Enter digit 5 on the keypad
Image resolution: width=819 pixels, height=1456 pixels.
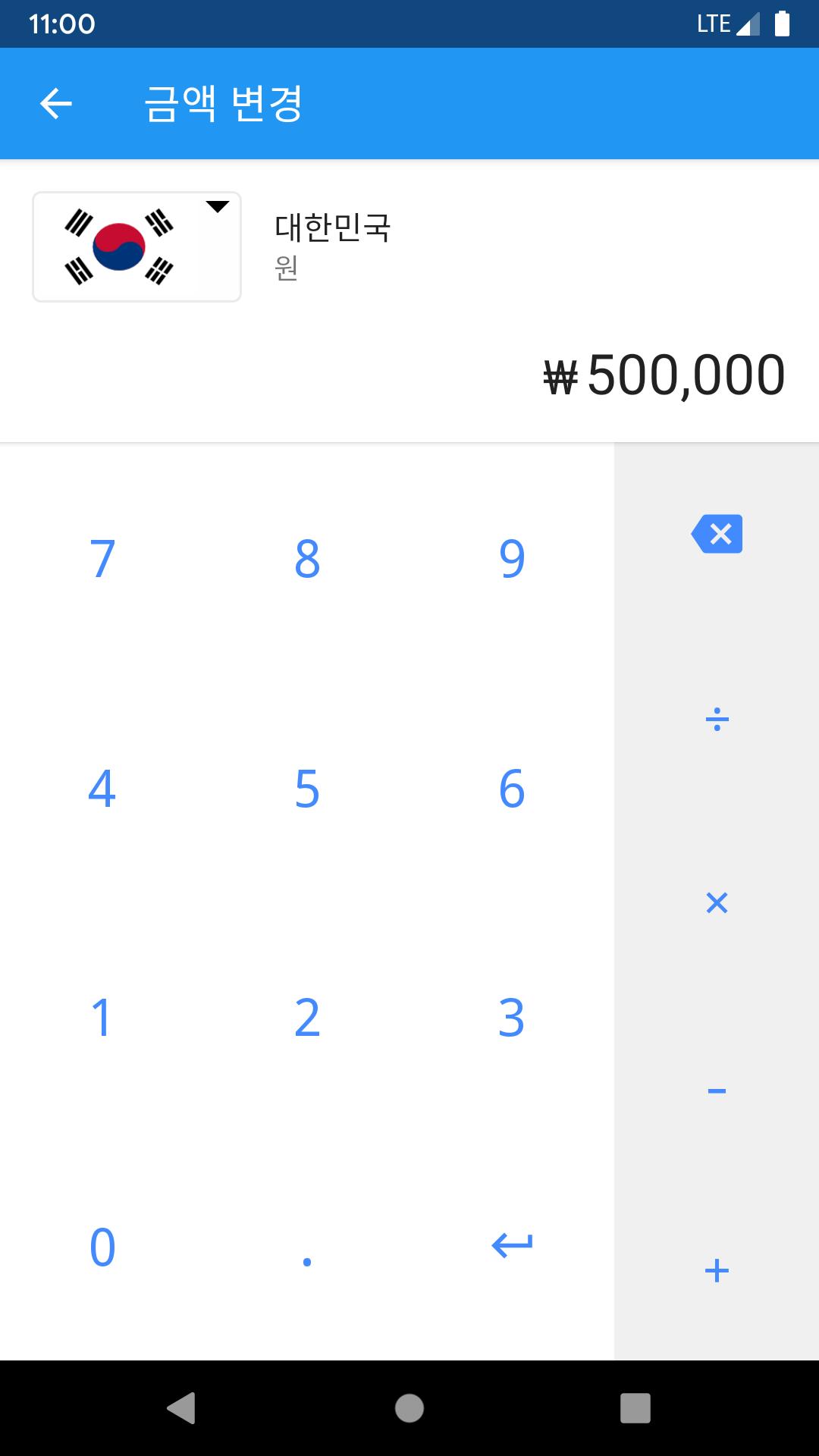(307, 788)
